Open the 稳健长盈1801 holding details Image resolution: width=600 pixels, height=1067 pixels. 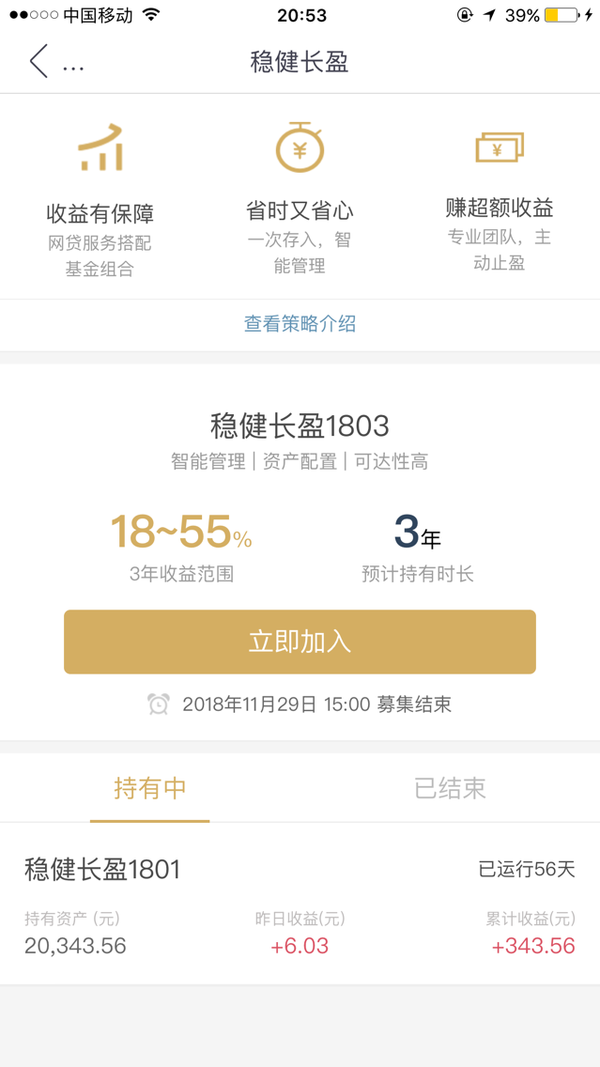tap(300, 903)
